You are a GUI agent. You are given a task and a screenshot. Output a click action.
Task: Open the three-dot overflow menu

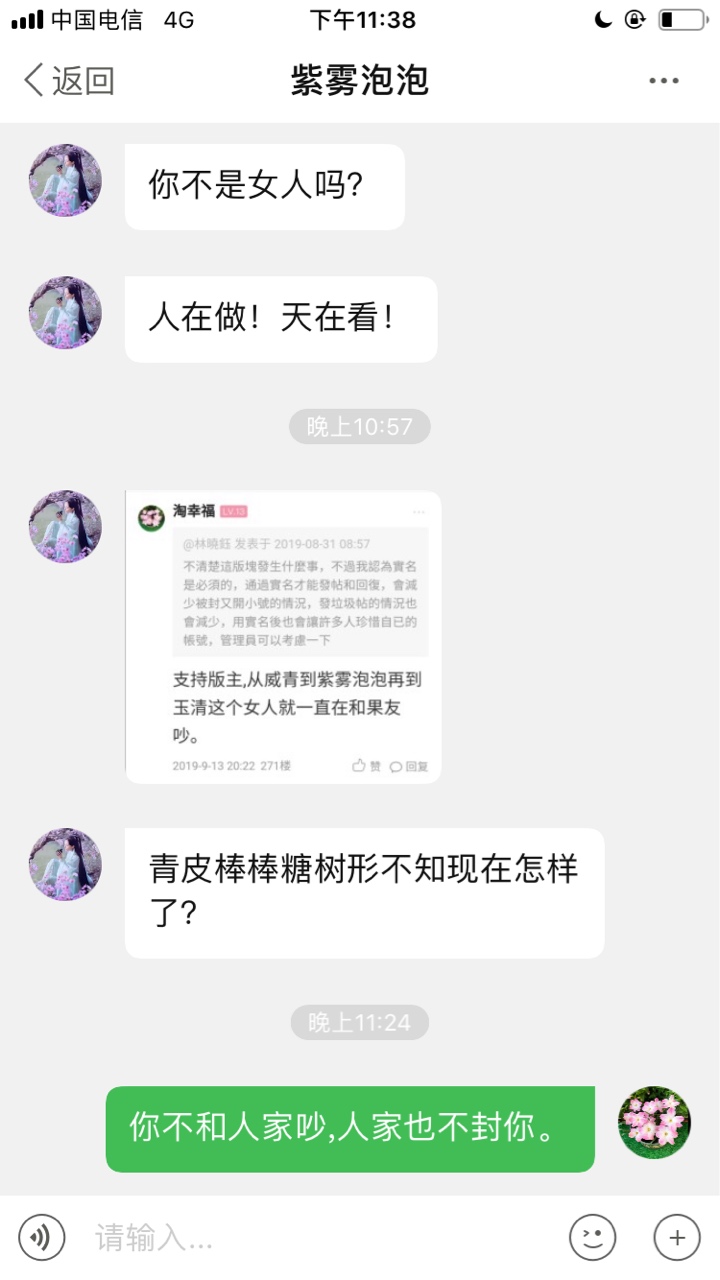664,81
